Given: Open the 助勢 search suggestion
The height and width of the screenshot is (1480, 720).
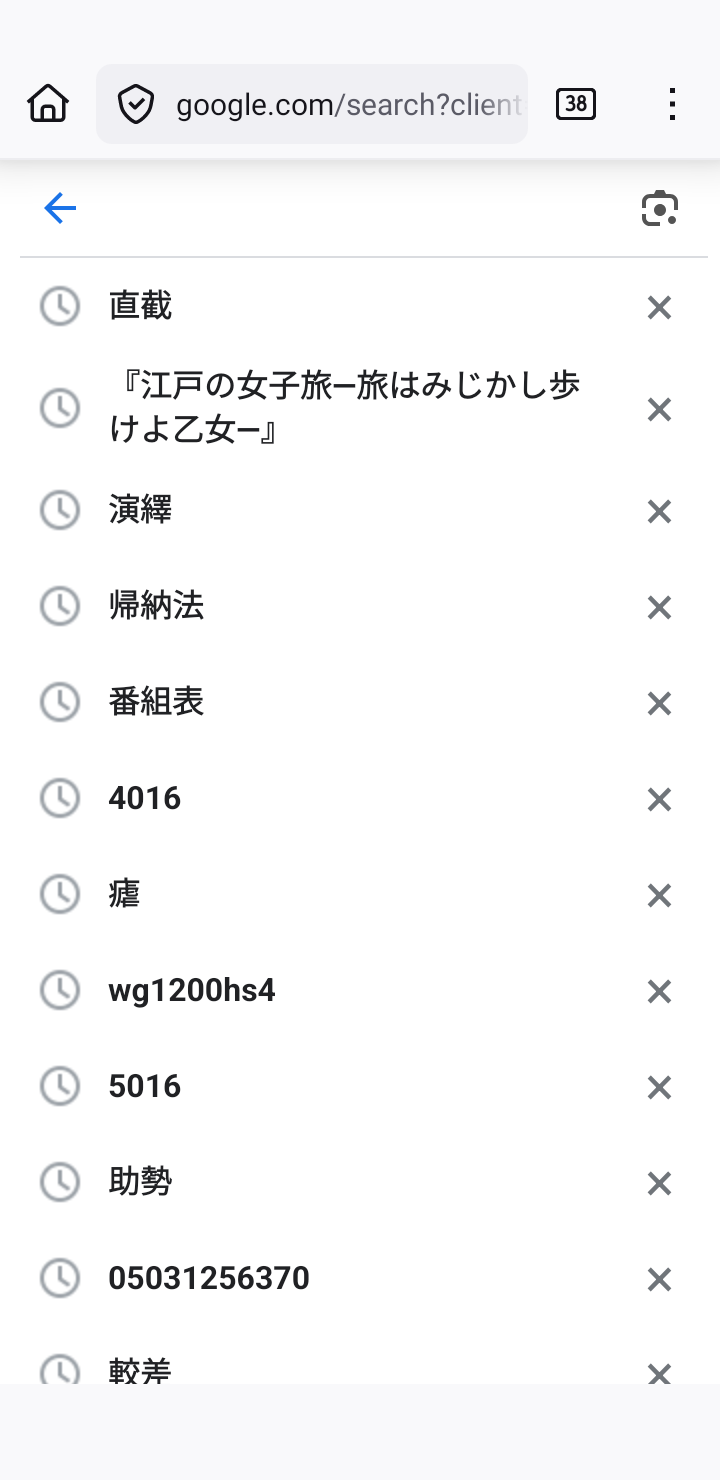Looking at the screenshot, I should (x=141, y=1183).
